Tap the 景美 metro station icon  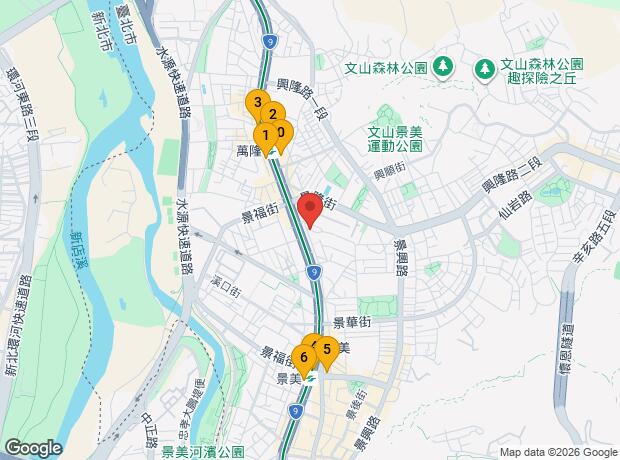310,379
